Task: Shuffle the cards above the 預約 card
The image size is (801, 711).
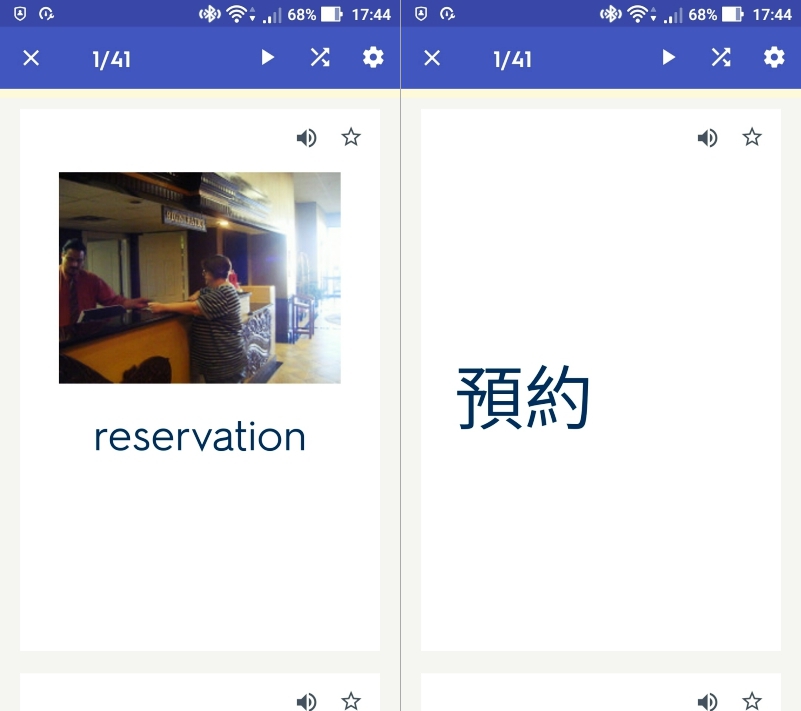Action: click(721, 58)
